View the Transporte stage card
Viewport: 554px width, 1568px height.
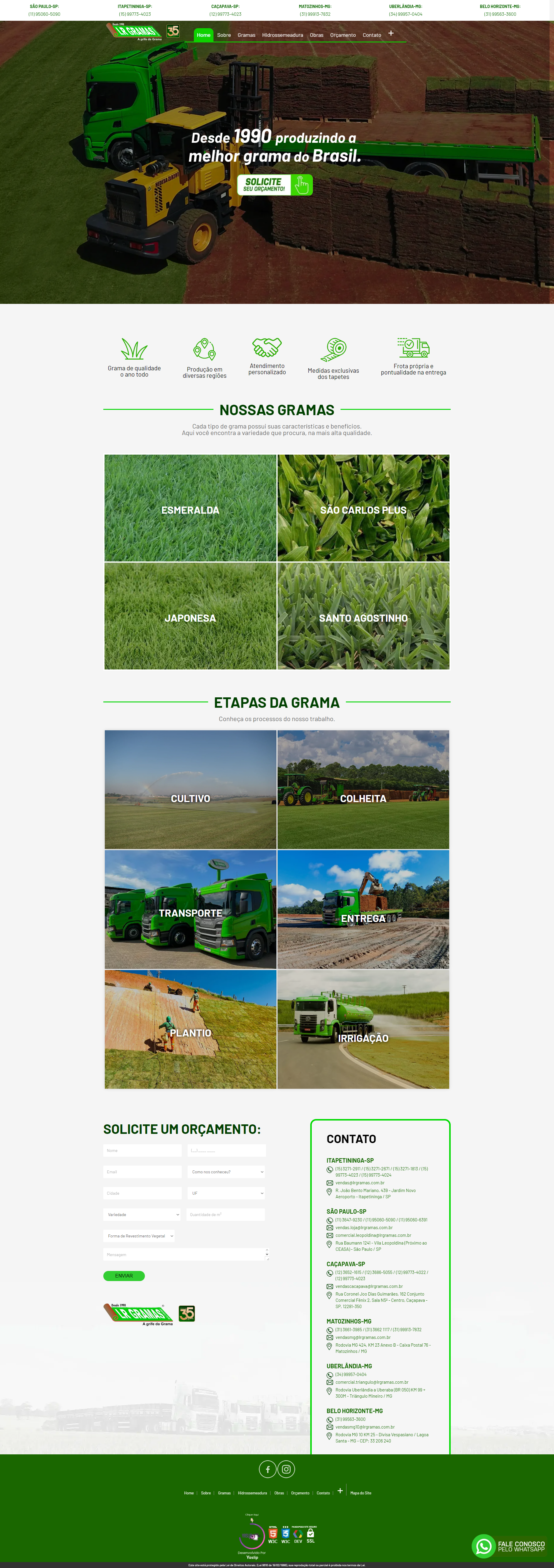click(191, 910)
